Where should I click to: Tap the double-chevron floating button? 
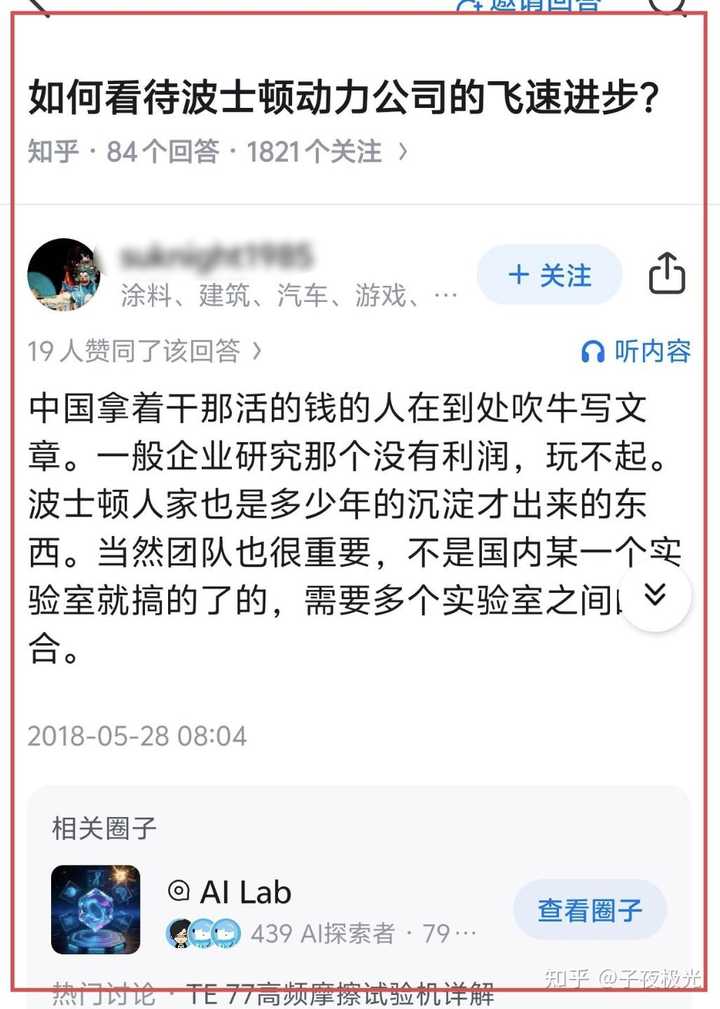click(654, 595)
